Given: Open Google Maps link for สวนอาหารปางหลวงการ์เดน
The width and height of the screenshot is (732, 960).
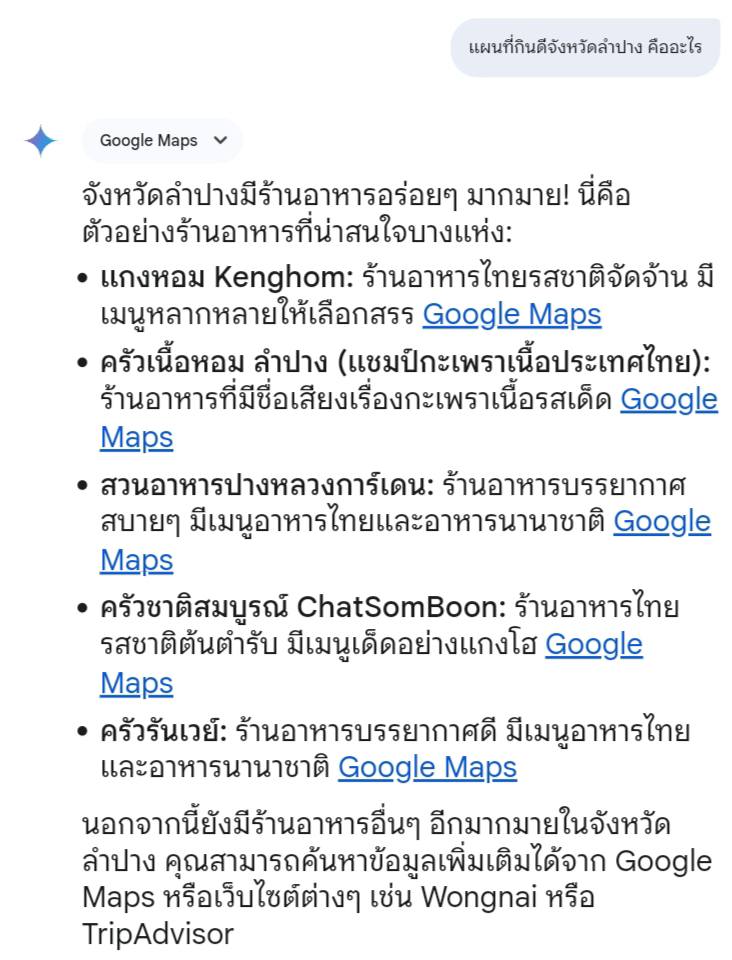Looking at the screenshot, I should click(x=661, y=522).
